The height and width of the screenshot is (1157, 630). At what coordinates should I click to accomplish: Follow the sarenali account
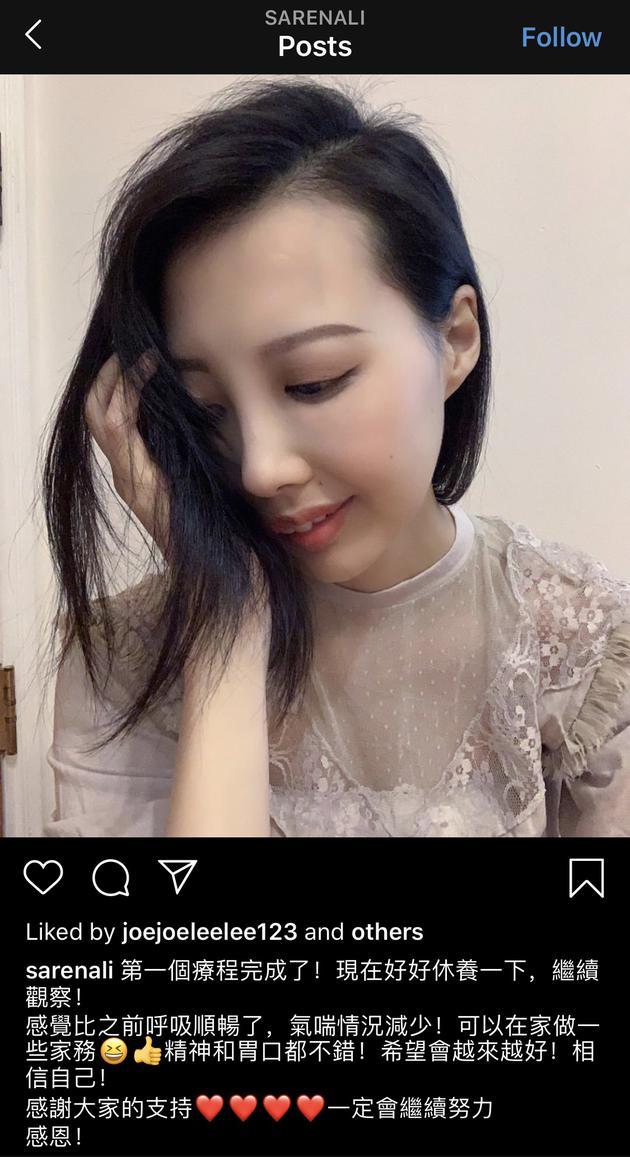(x=561, y=37)
